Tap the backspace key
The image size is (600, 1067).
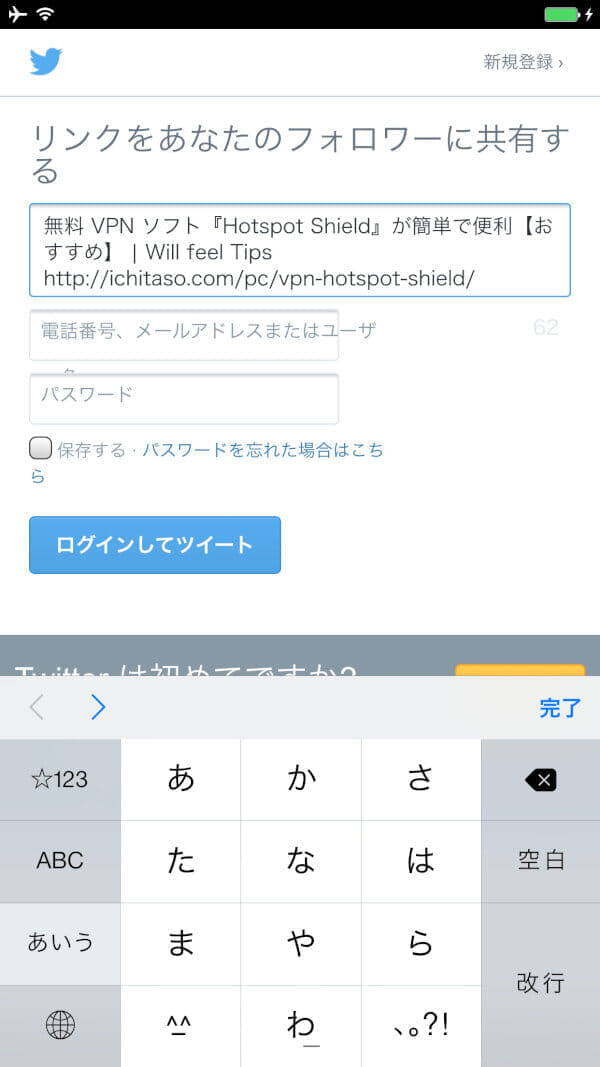[x=540, y=780]
